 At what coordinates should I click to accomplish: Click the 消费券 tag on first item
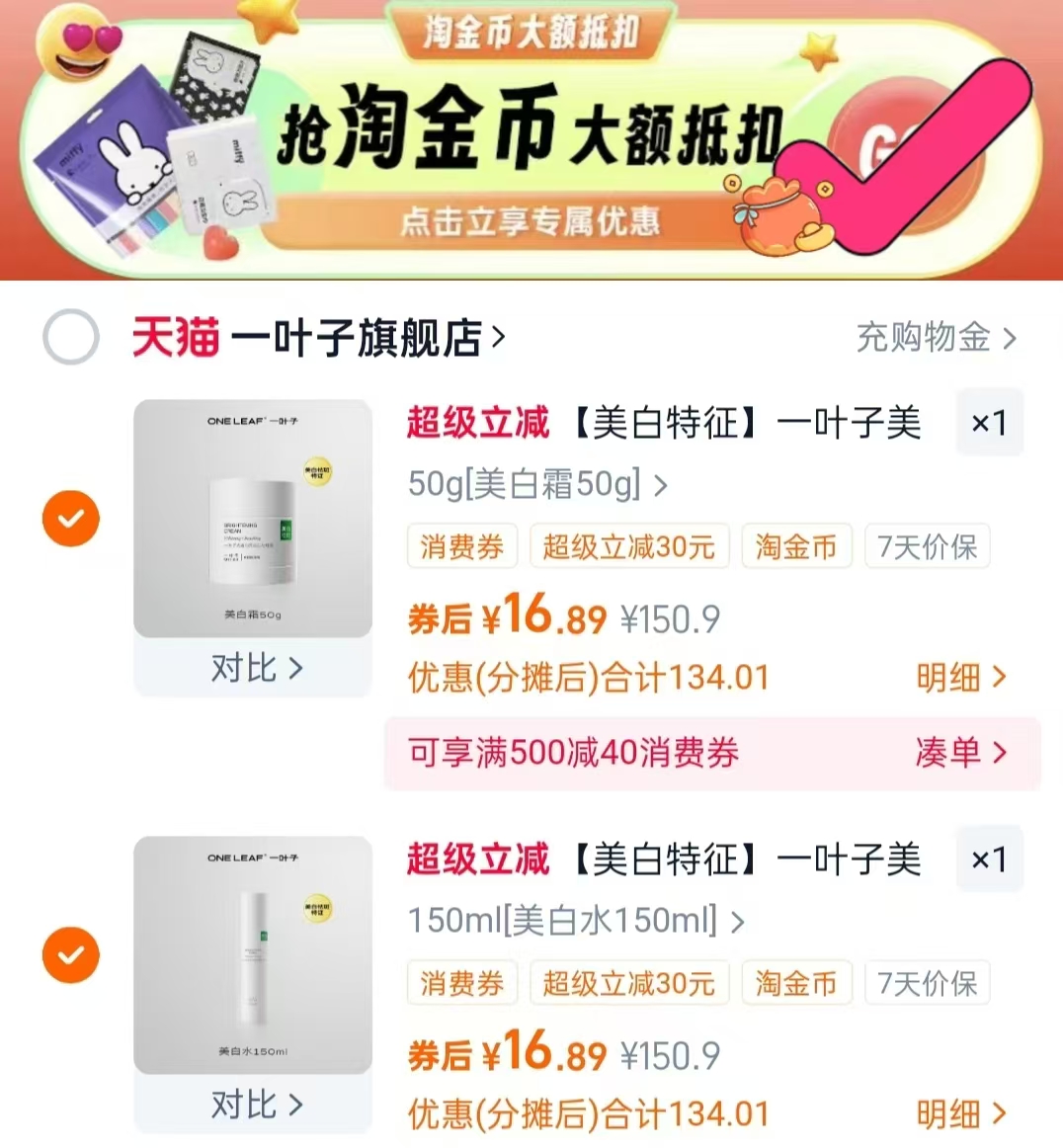coord(461,546)
